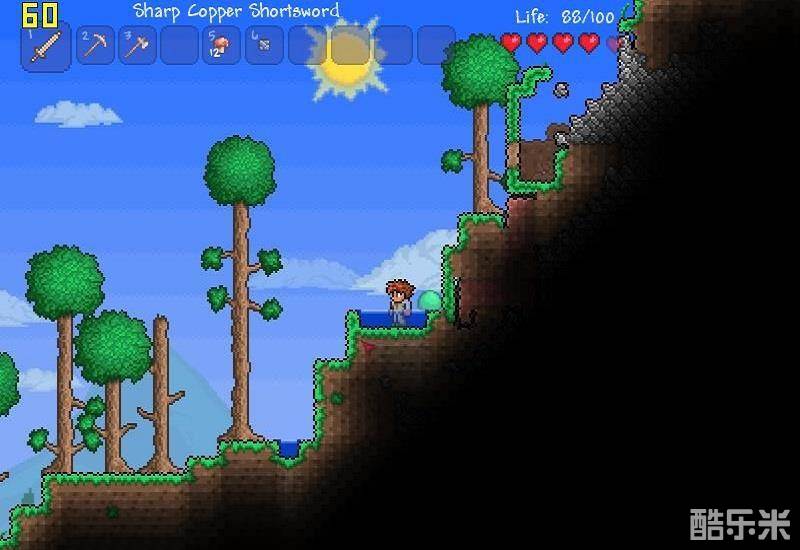Select hotbar slot six item

point(264,46)
